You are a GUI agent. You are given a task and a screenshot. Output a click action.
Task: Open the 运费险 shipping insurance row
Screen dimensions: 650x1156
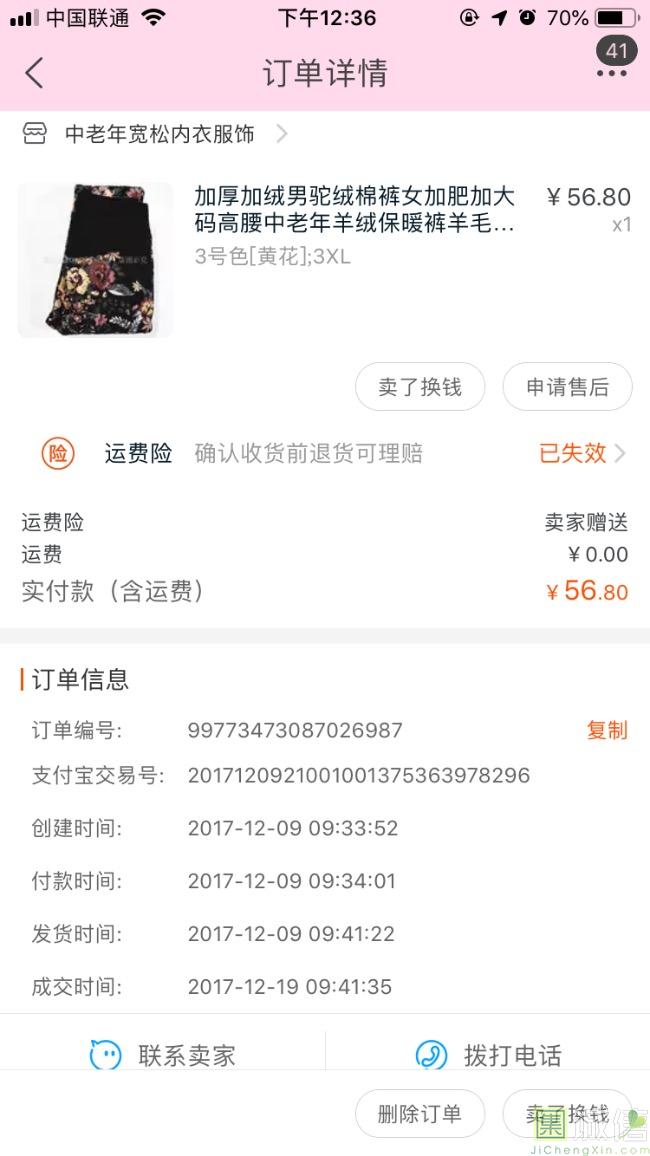pyautogui.click(x=325, y=453)
